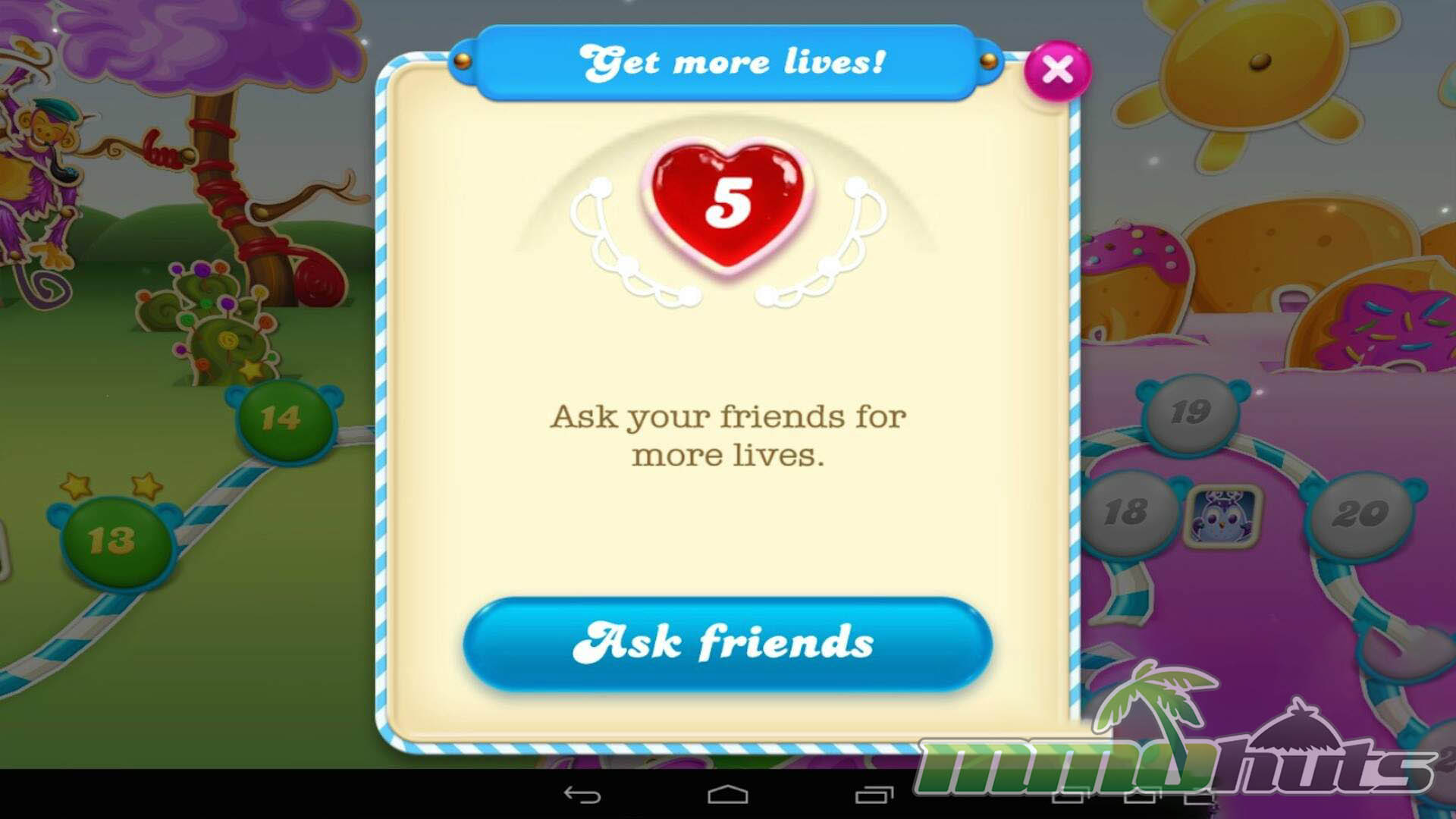Go back with the system back button

coord(582,795)
